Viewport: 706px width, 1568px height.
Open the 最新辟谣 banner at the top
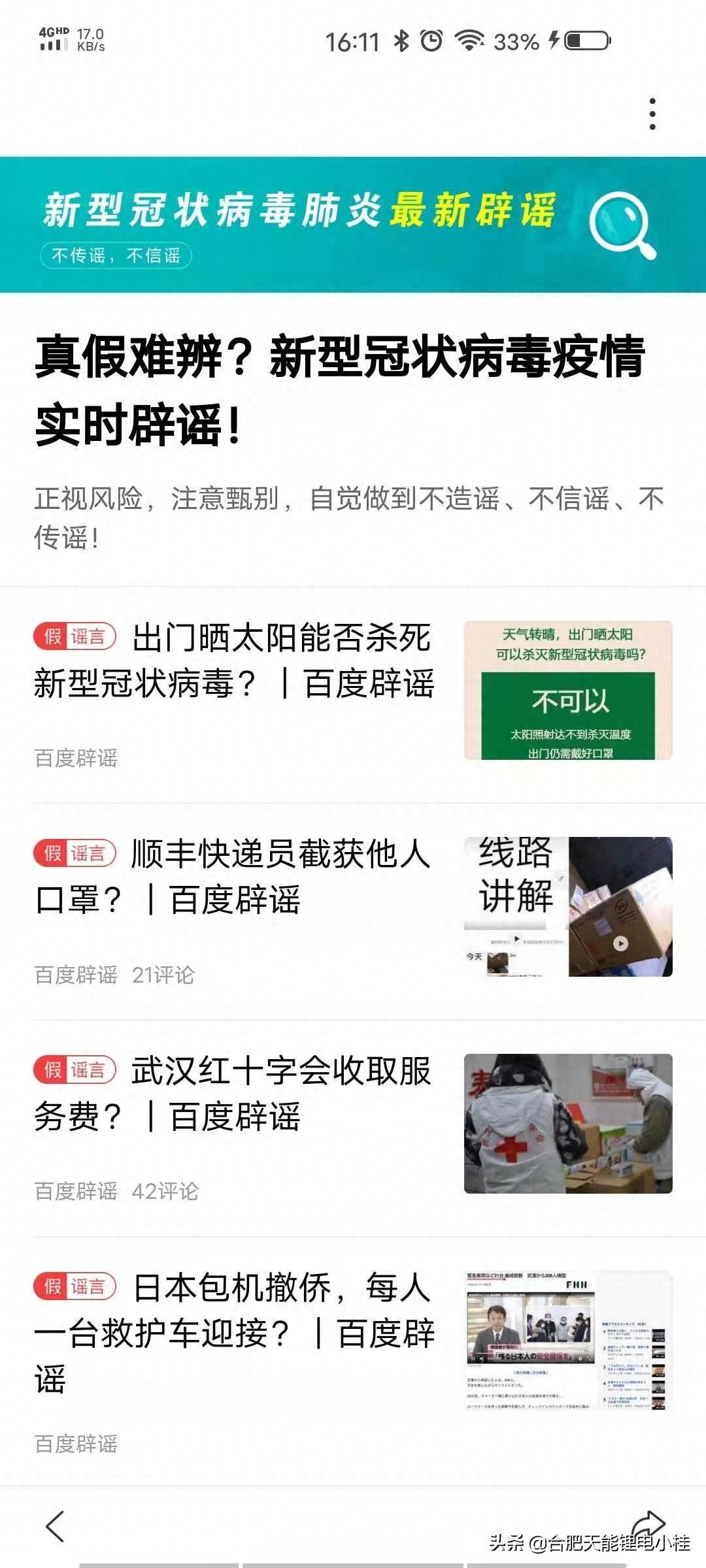(353, 224)
